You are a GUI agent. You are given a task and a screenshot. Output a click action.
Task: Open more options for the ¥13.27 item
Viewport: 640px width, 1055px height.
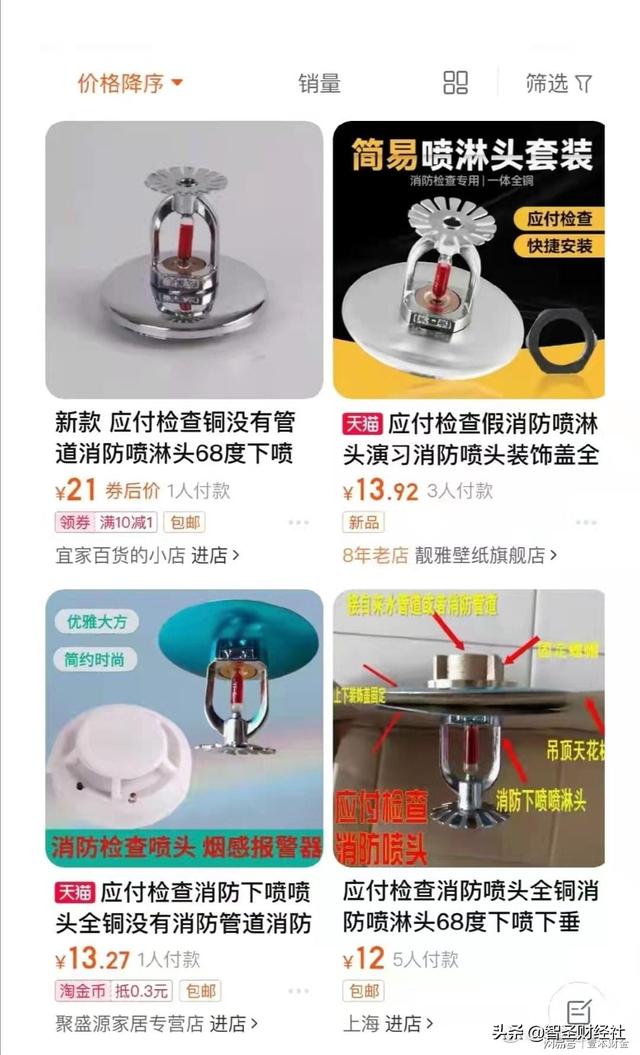(298, 991)
